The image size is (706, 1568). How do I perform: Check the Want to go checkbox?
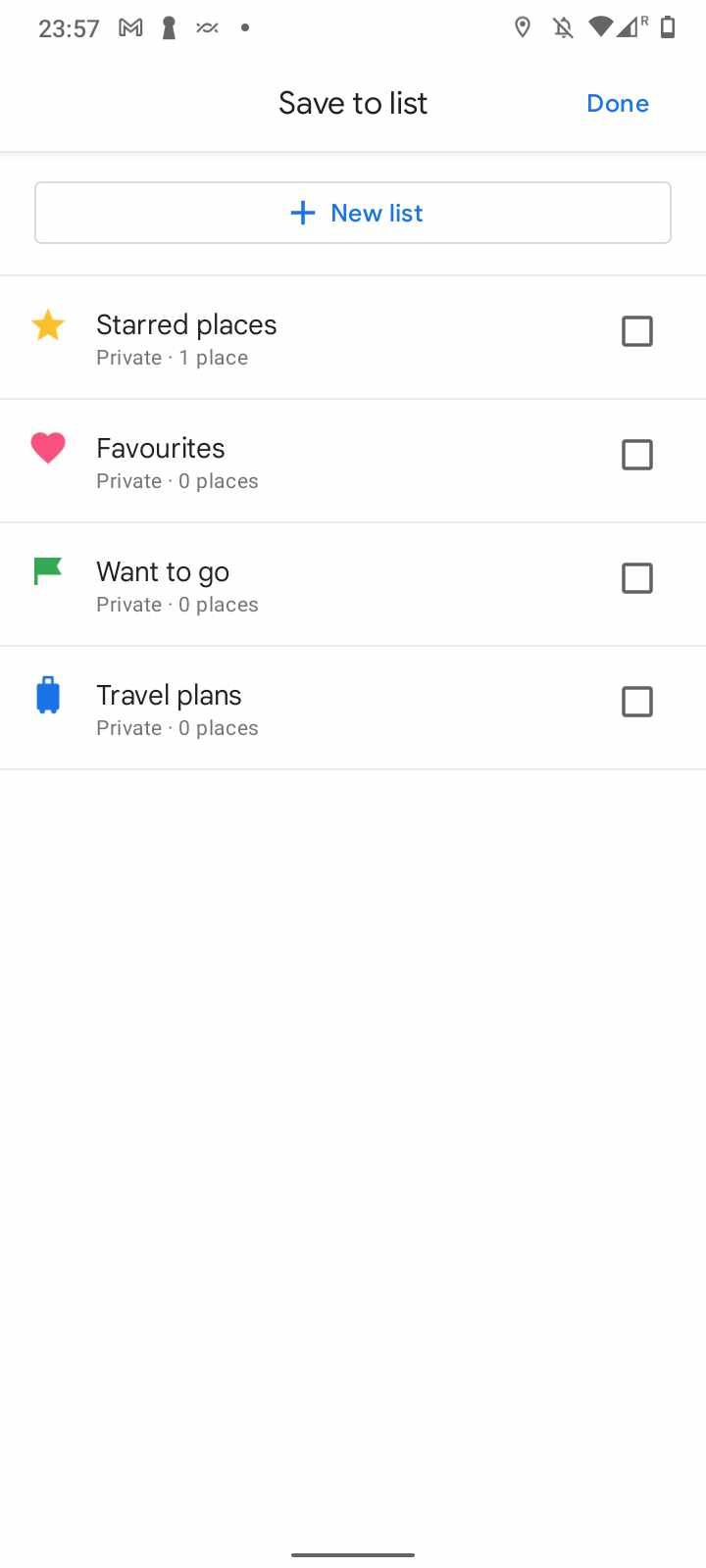coord(637,578)
